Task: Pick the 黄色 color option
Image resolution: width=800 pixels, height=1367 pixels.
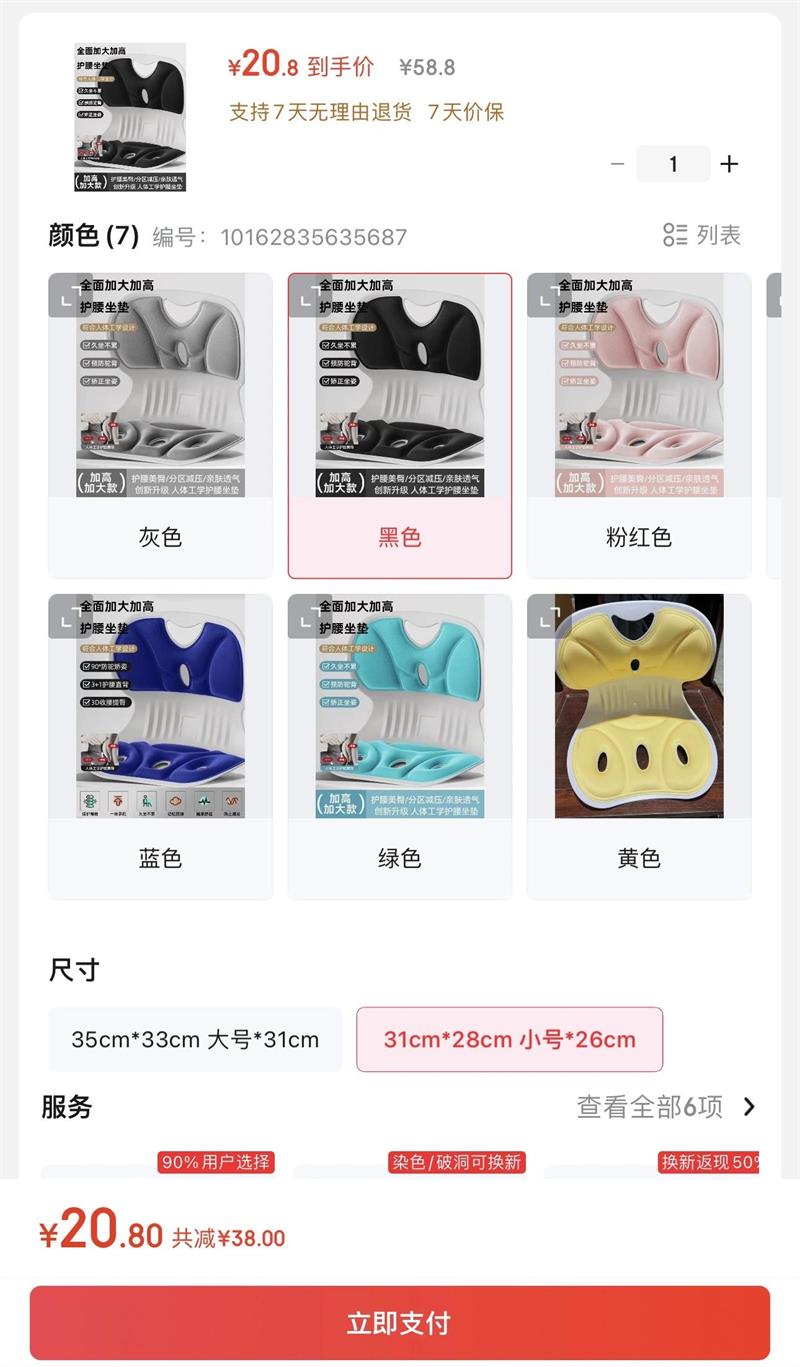Action: coord(639,746)
